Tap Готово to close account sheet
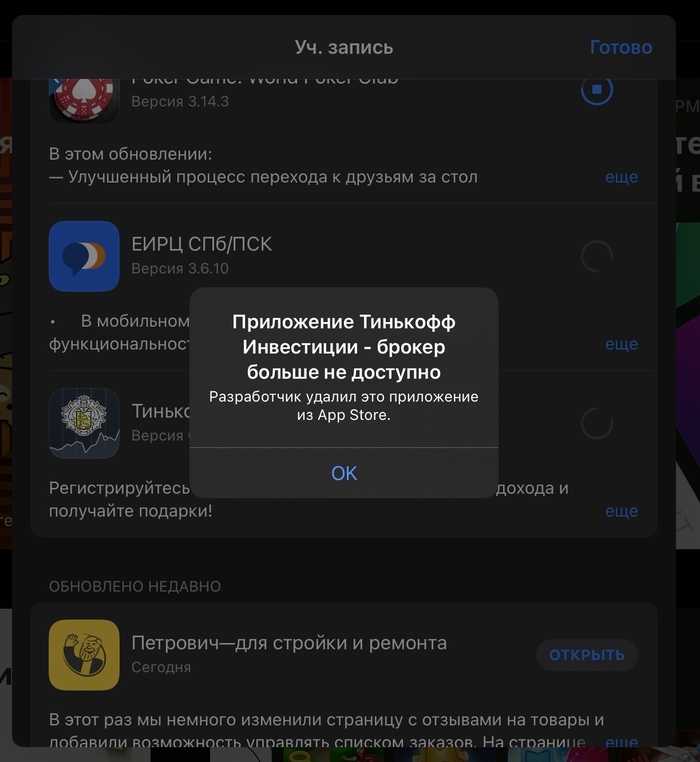700x762 pixels. tap(620, 47)
